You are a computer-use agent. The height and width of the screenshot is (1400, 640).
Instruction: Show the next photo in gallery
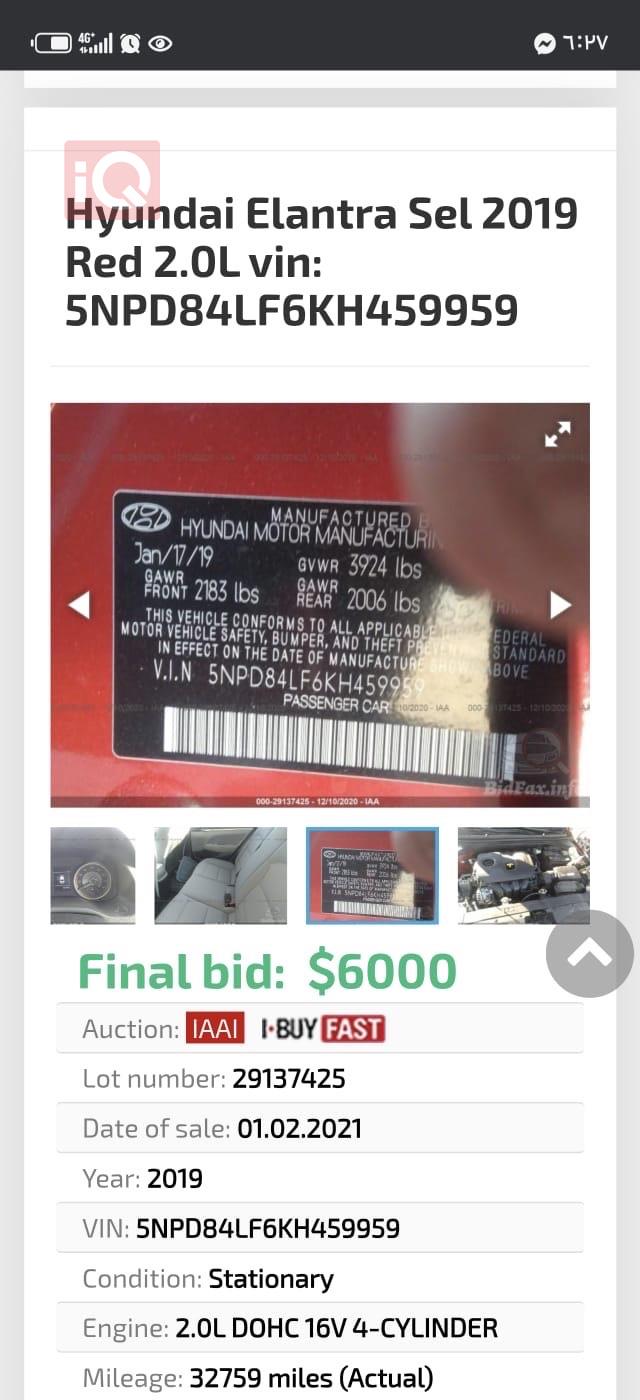(x=561, y=605)
